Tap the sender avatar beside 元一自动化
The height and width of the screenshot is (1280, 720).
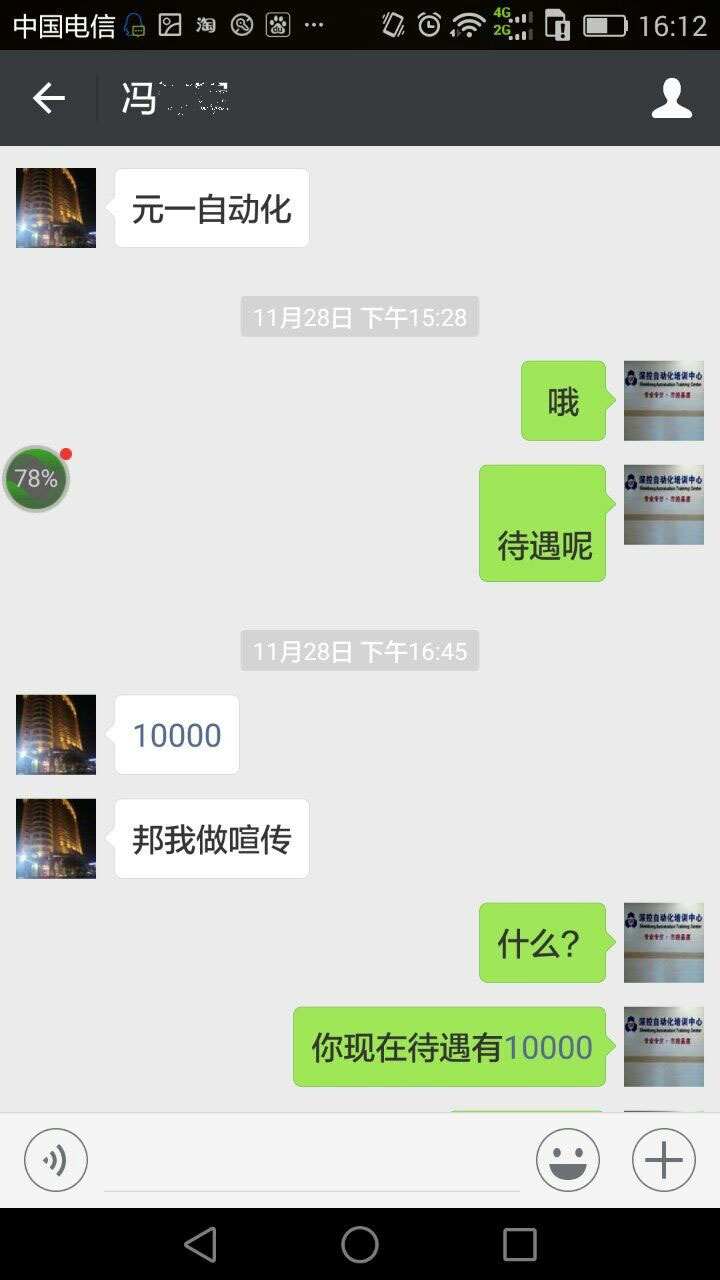tap(56, 208)
